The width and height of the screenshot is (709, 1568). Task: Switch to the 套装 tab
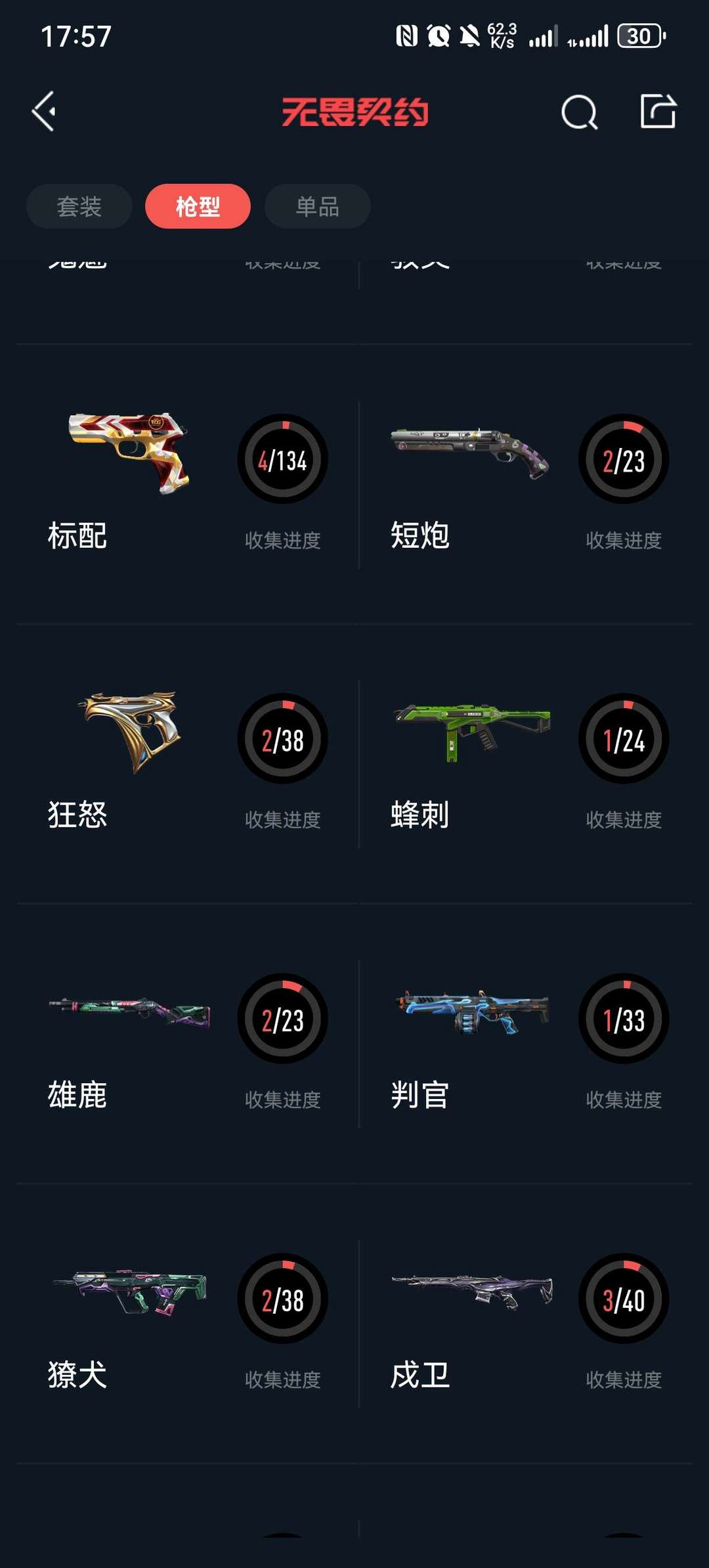click(x=79, y=206)
